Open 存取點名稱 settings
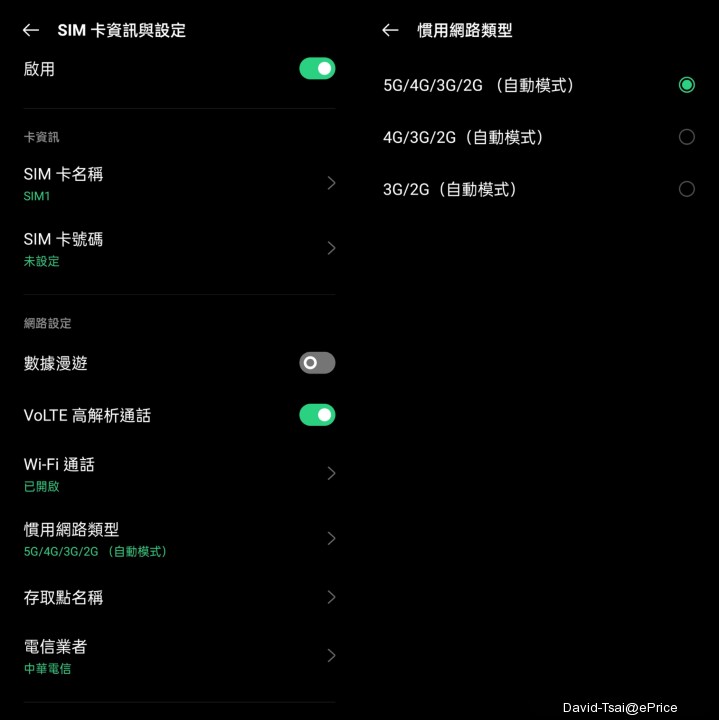Image resolution: width=719 pixels, height=720 pixels. point(180,597)
